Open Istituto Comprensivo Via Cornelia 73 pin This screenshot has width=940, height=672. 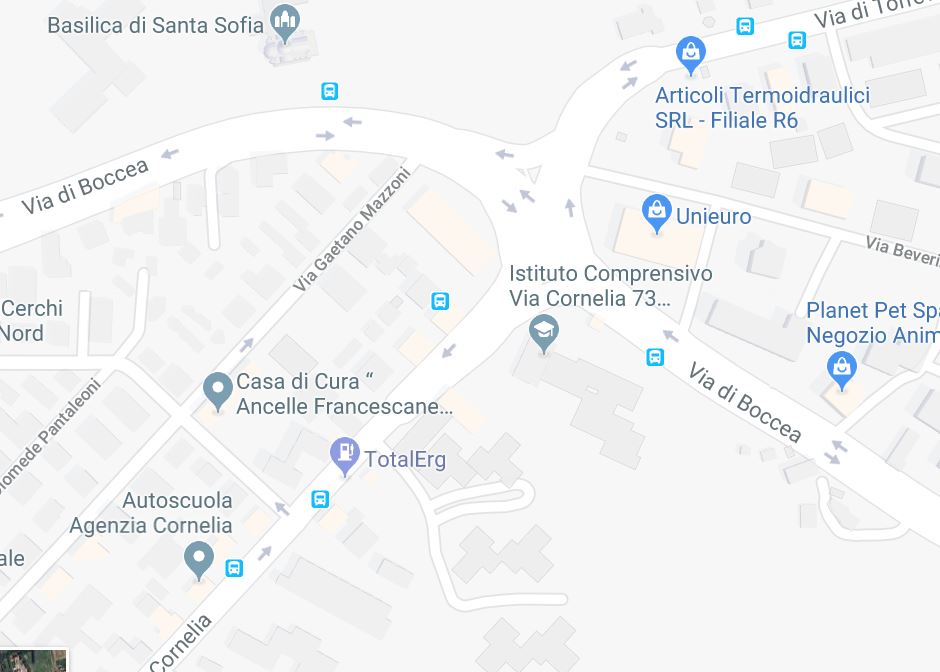tap(544, 332)
